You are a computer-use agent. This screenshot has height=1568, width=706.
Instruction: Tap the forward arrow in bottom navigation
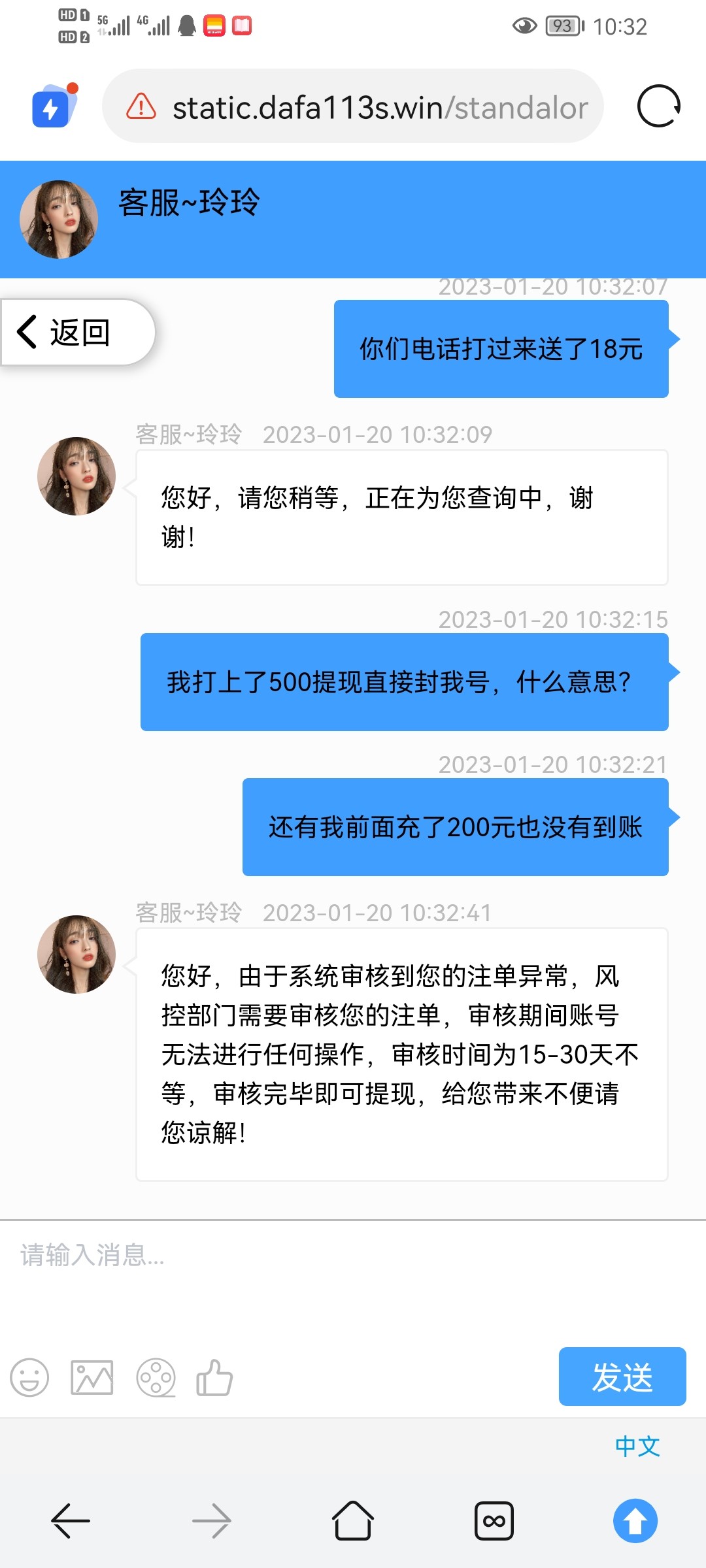point(212,1520)
